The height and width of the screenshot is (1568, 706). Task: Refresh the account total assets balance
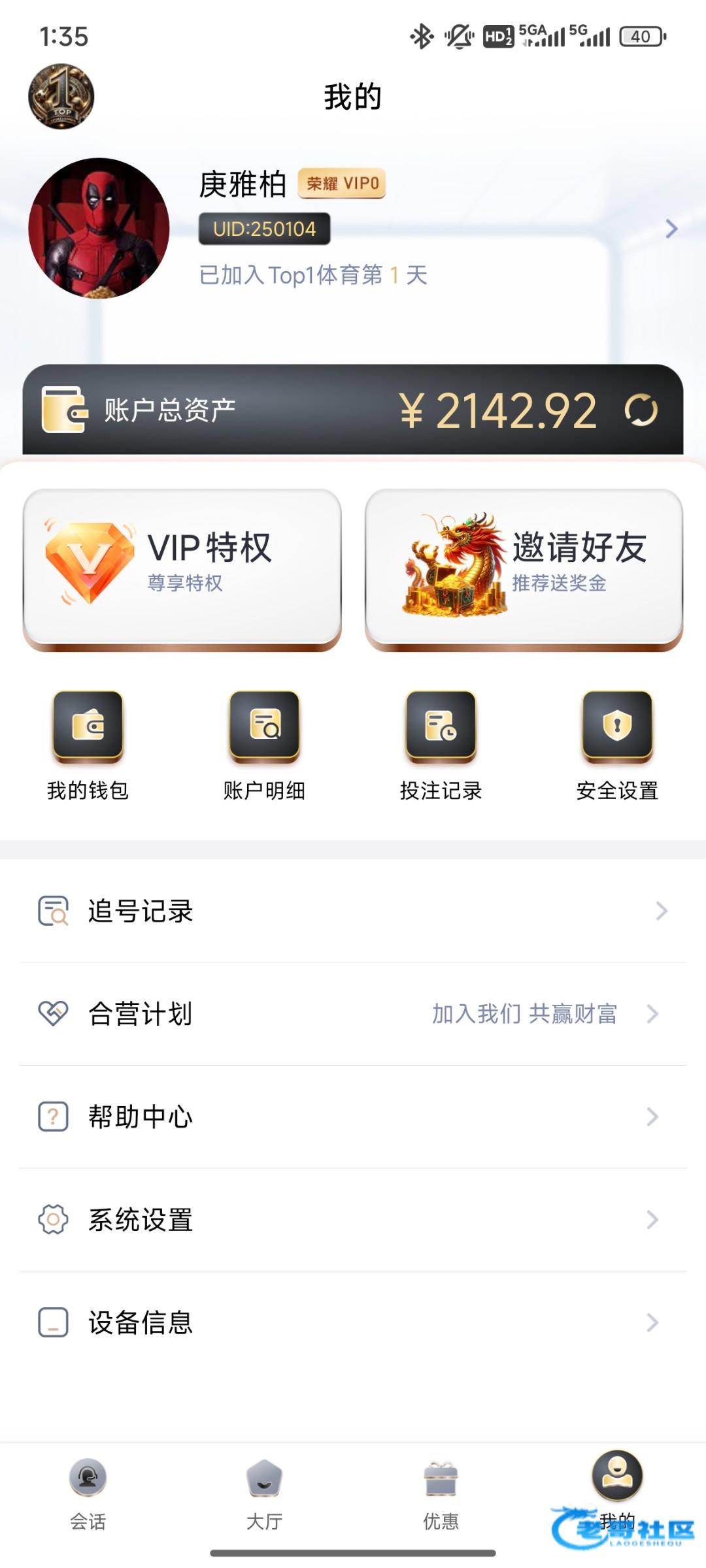point(641,410)
